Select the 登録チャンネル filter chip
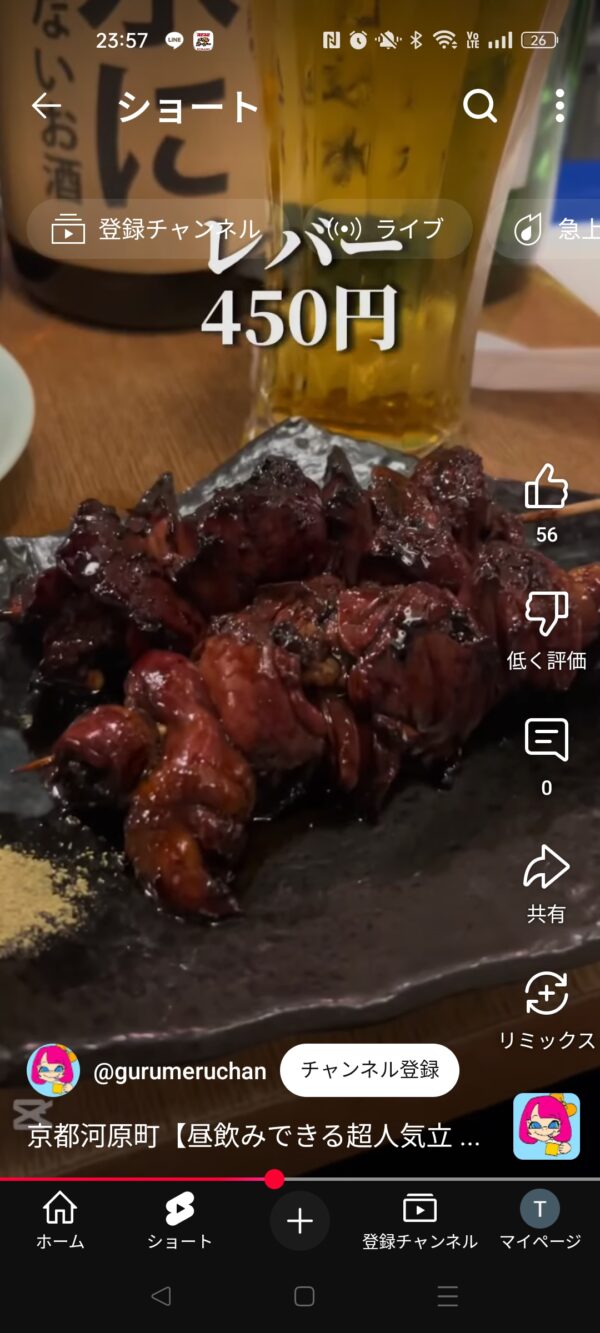The height and width of the screenshot is (1333, 600). pos(155,230)
